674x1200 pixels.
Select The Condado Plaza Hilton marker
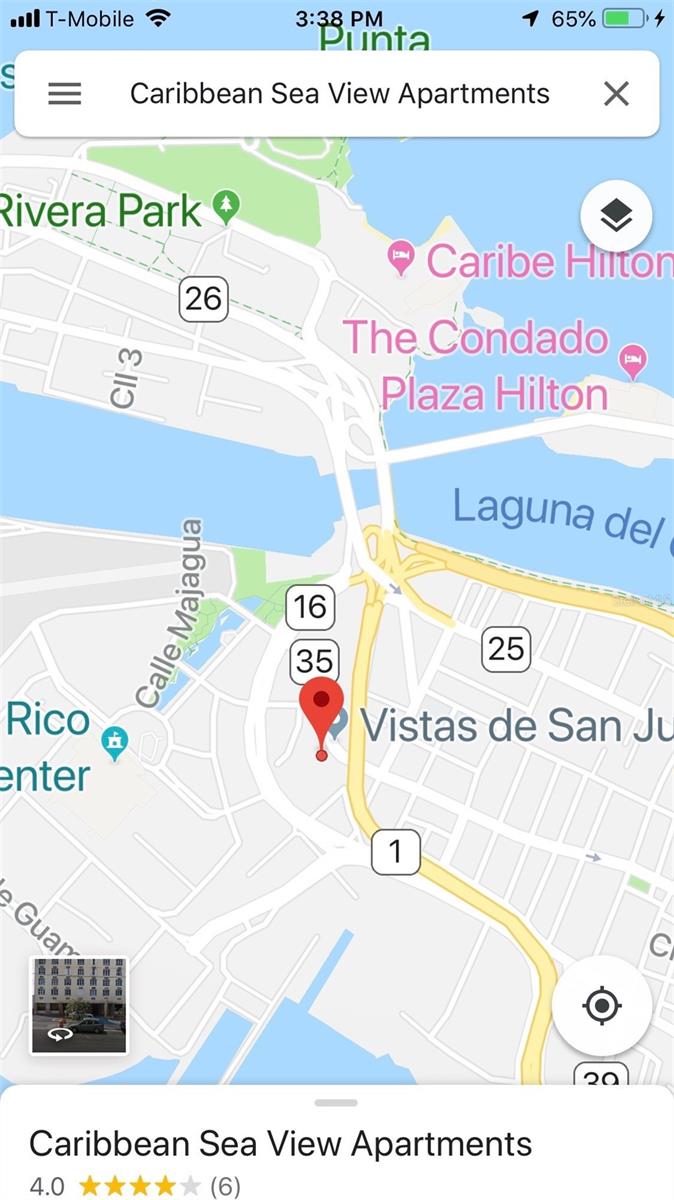pos(632,360)
